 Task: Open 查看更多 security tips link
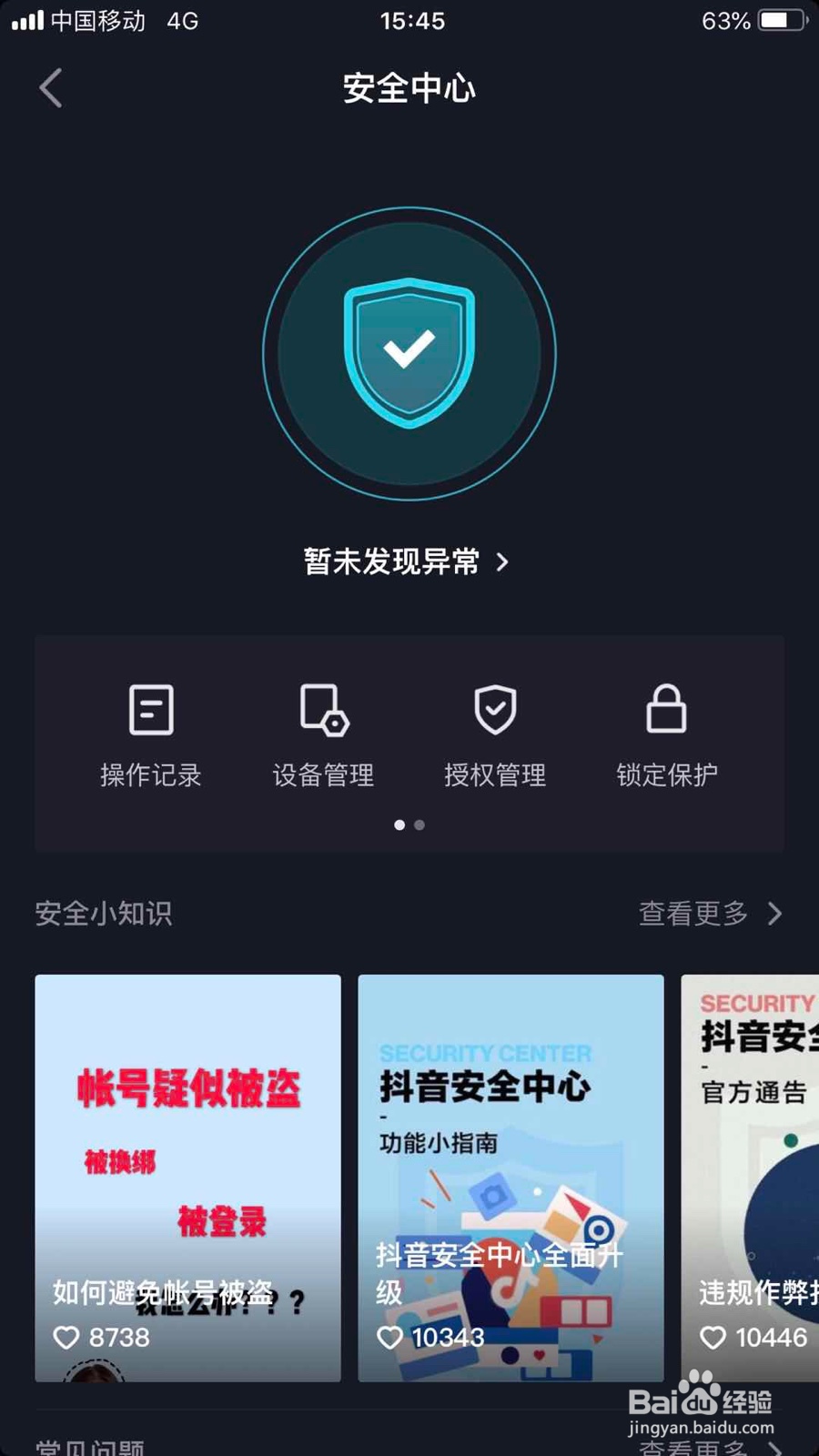pyautogui.click(x=696, y=915)
